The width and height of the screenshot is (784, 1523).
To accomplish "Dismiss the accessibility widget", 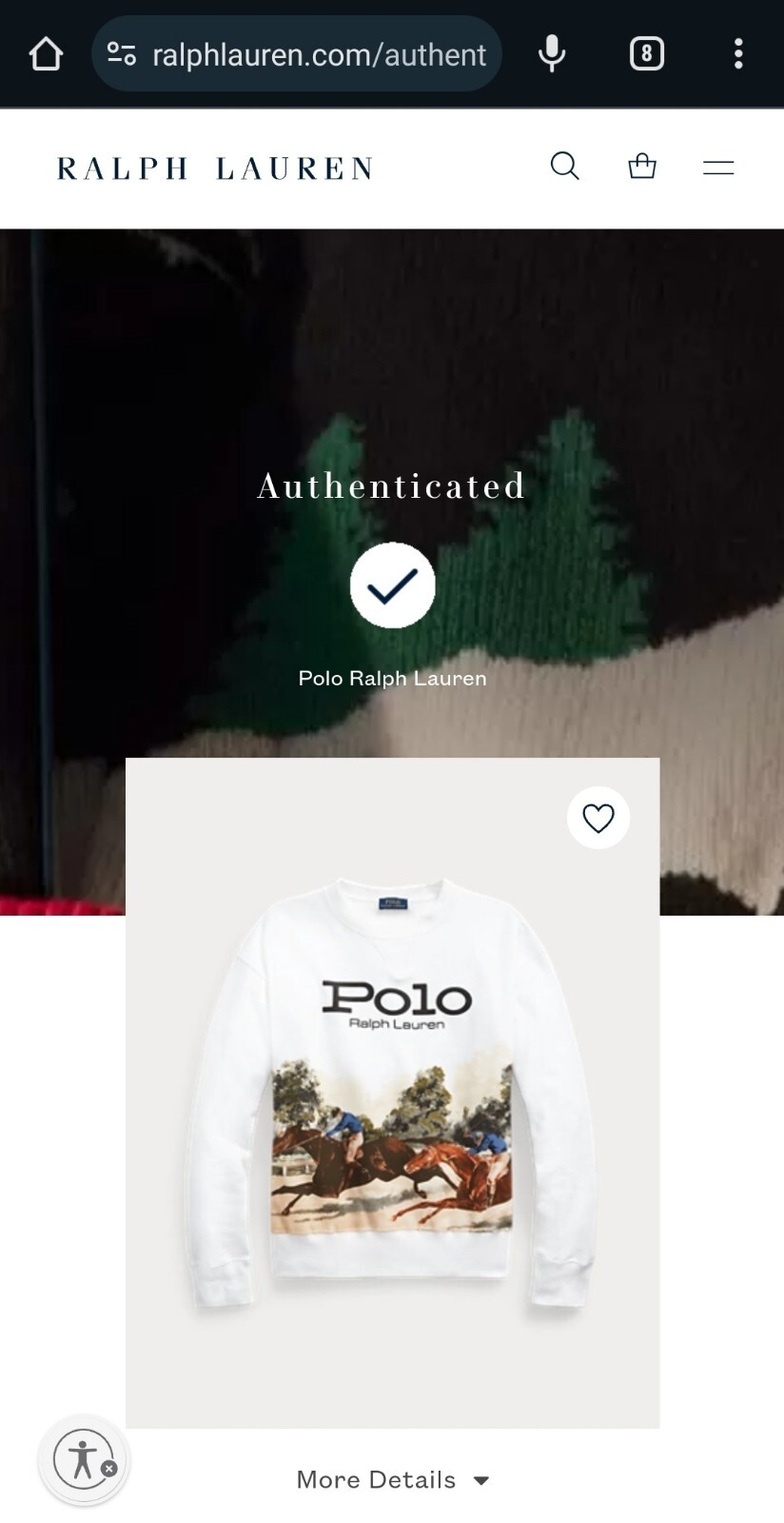I will pos(109,1469).
